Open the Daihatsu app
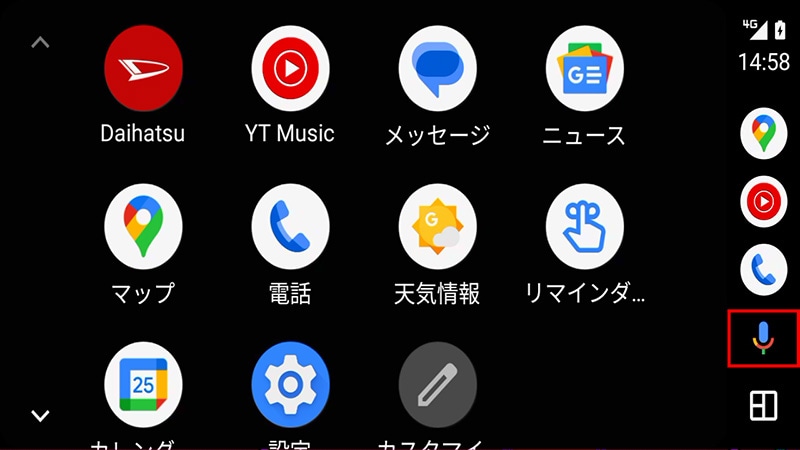Screen dimensions: 800x450 143,66
